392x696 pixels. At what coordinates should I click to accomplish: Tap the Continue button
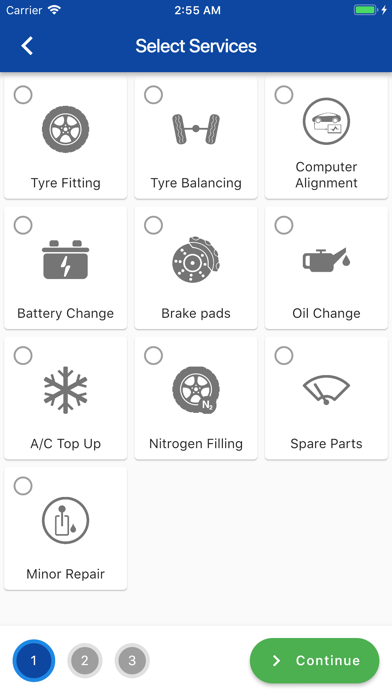(x=315, y=660)
